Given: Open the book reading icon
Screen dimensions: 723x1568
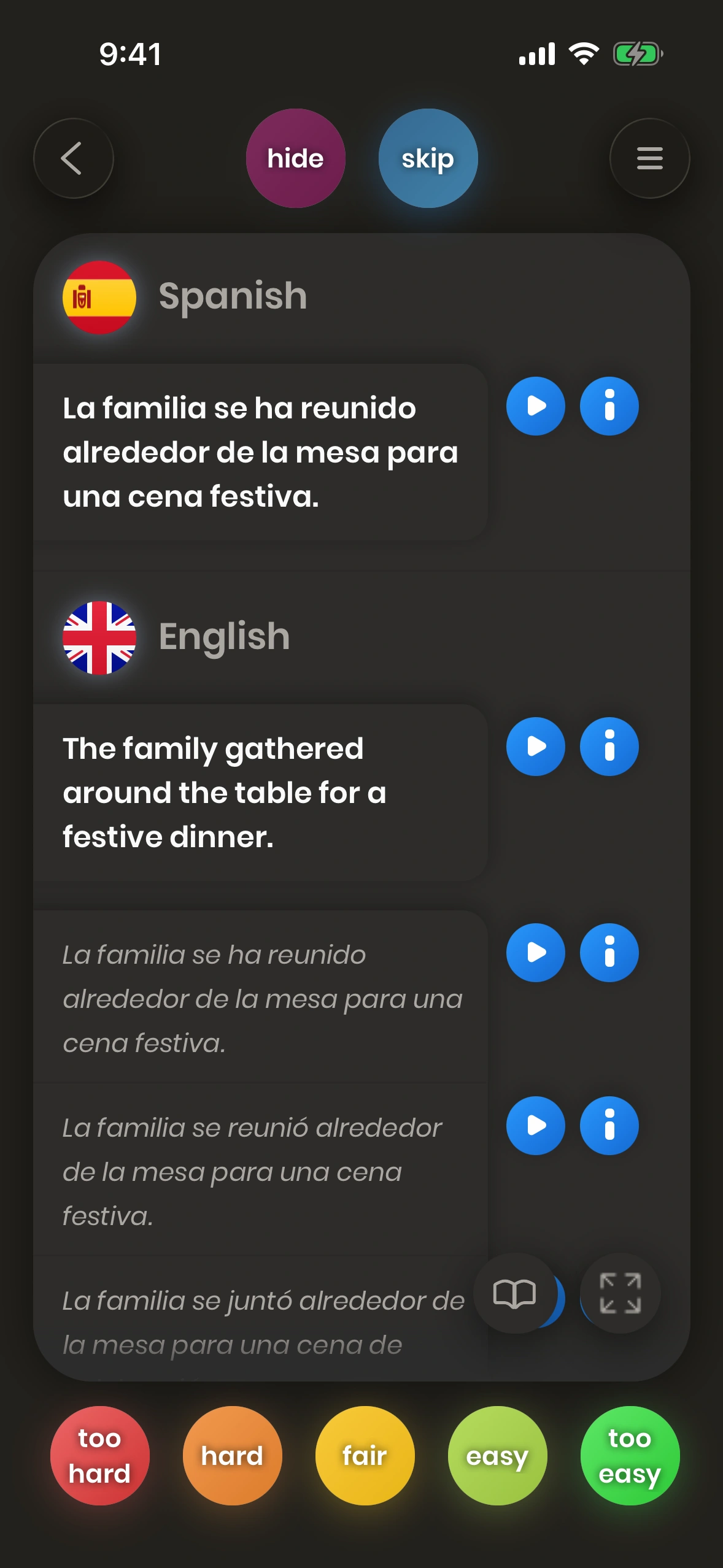Looking at the screenshot, I should pyautogui.click(x=514, y=1293).
